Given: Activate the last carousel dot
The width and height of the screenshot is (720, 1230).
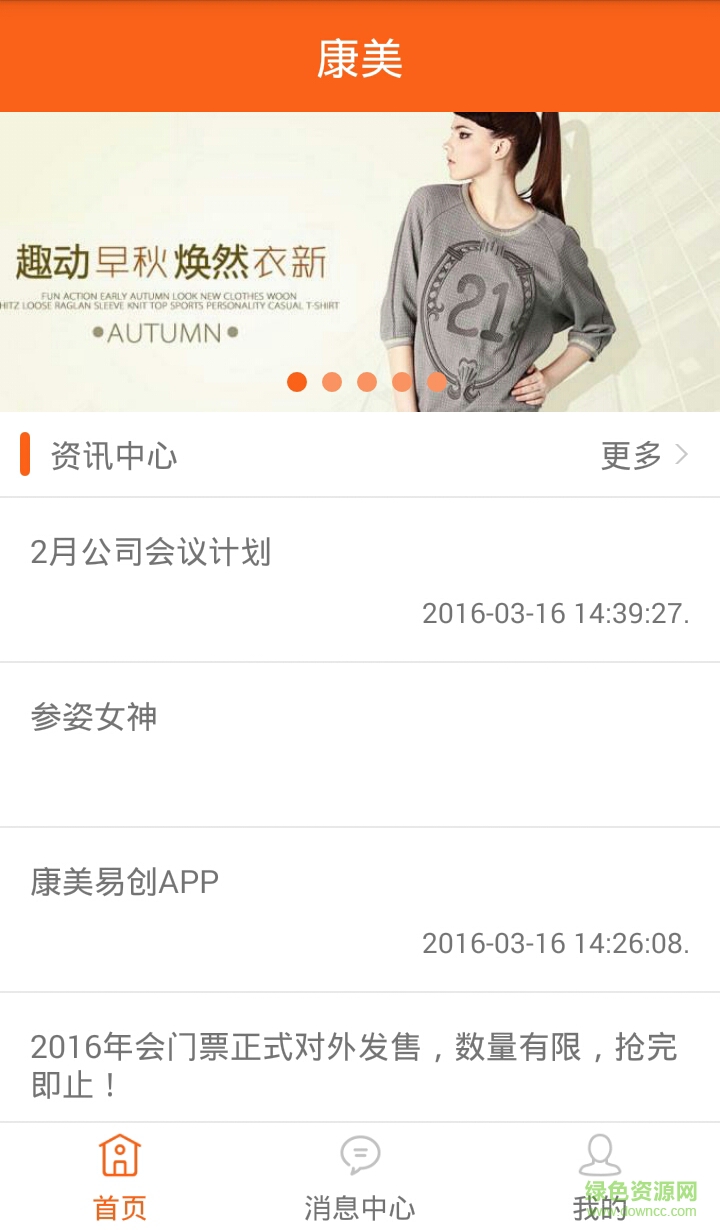Looking at the screenshot, I should pos(437,382).
